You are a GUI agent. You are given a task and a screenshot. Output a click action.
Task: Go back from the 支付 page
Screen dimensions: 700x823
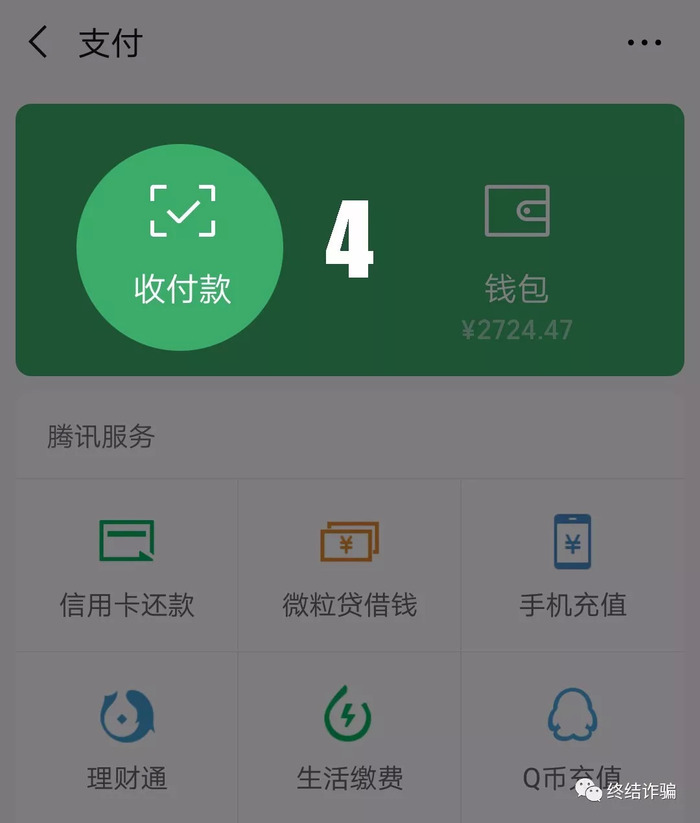38,43
